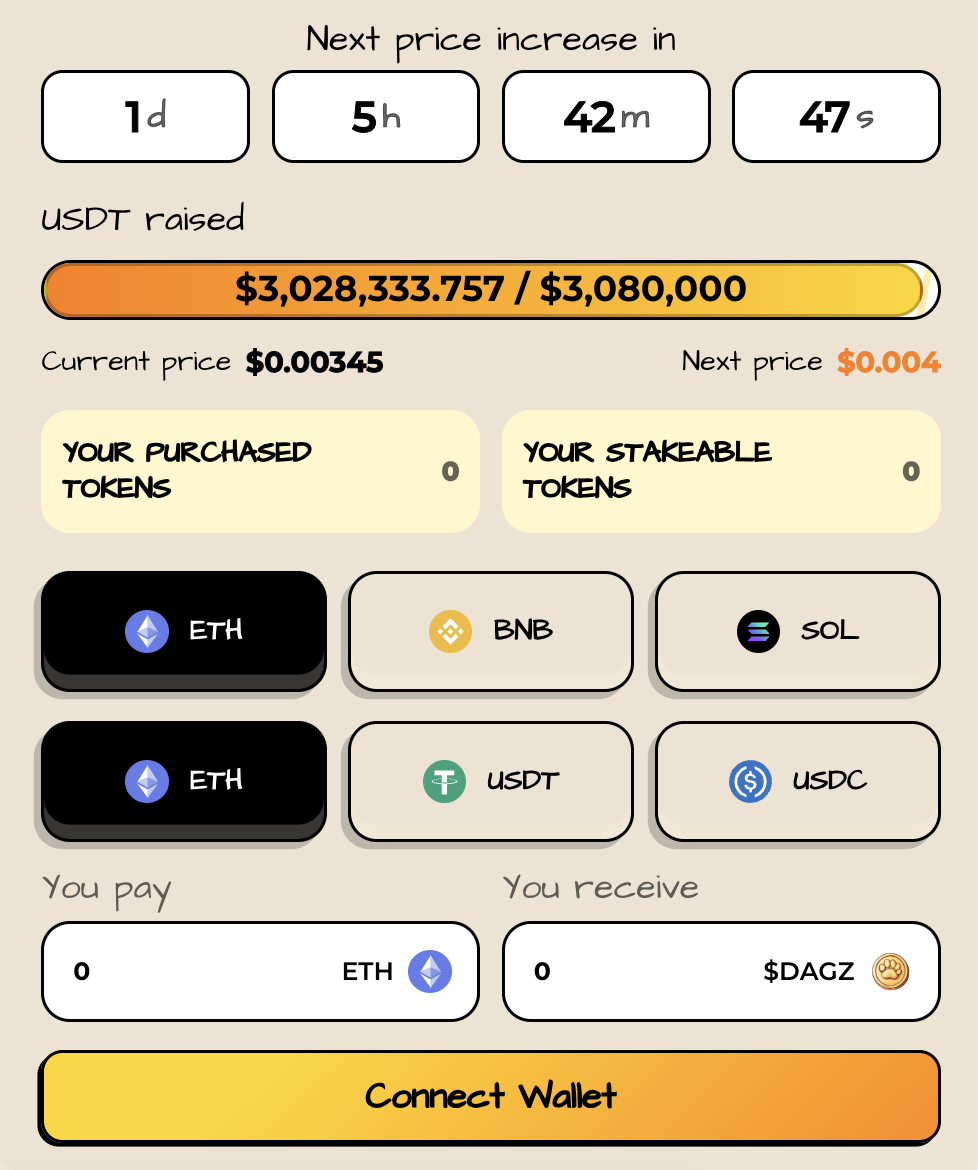Switch payment currency to SOL

797,631
